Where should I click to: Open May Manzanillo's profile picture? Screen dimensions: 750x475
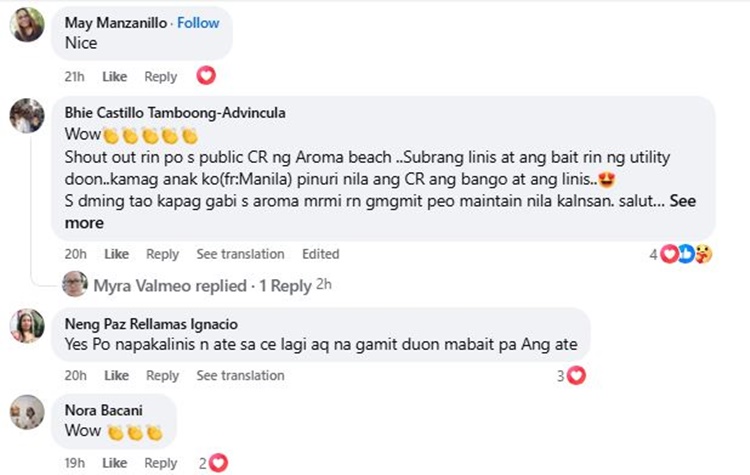pos(26,24)
